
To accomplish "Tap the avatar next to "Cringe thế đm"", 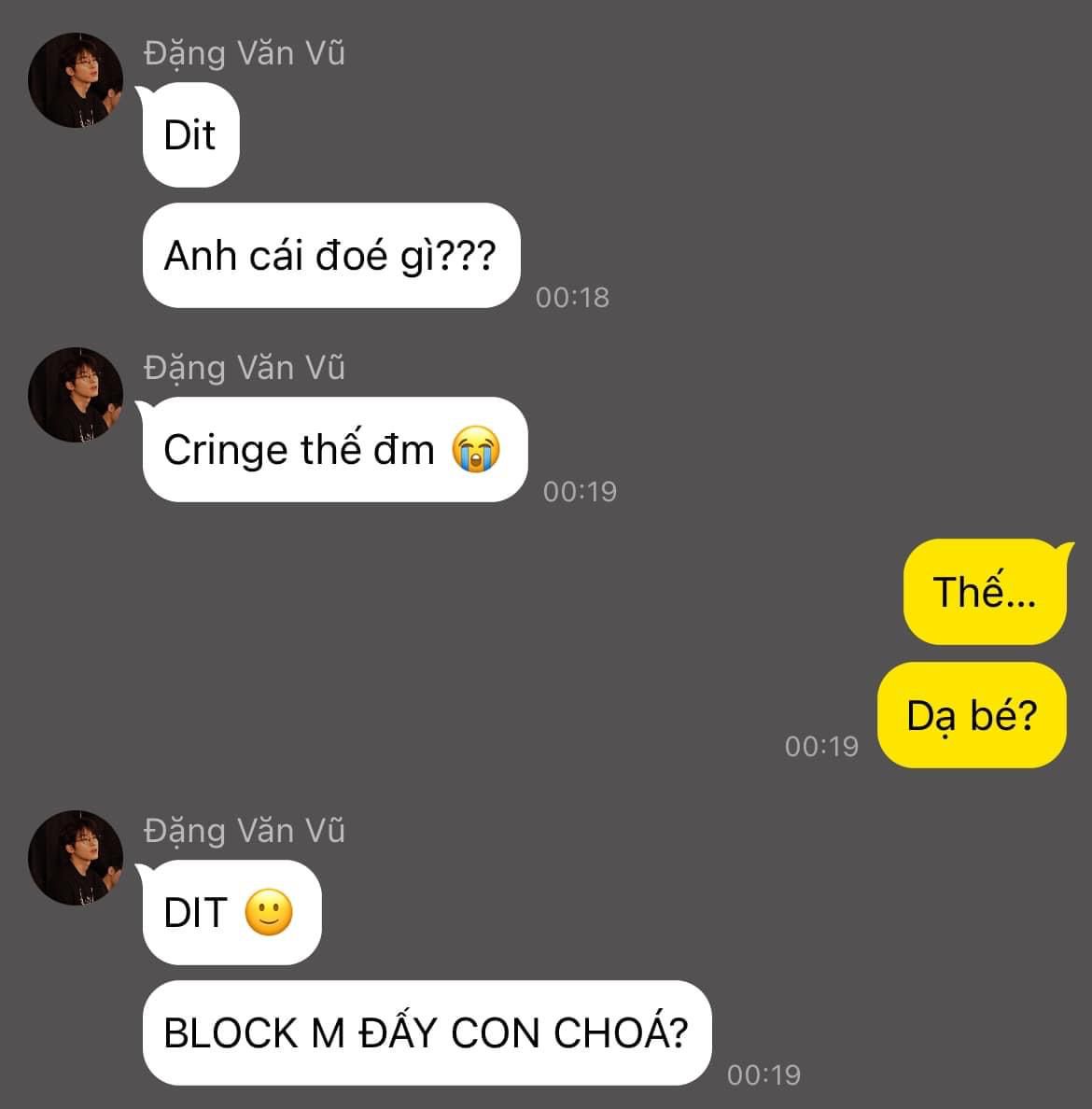I will tap(76, 395).
